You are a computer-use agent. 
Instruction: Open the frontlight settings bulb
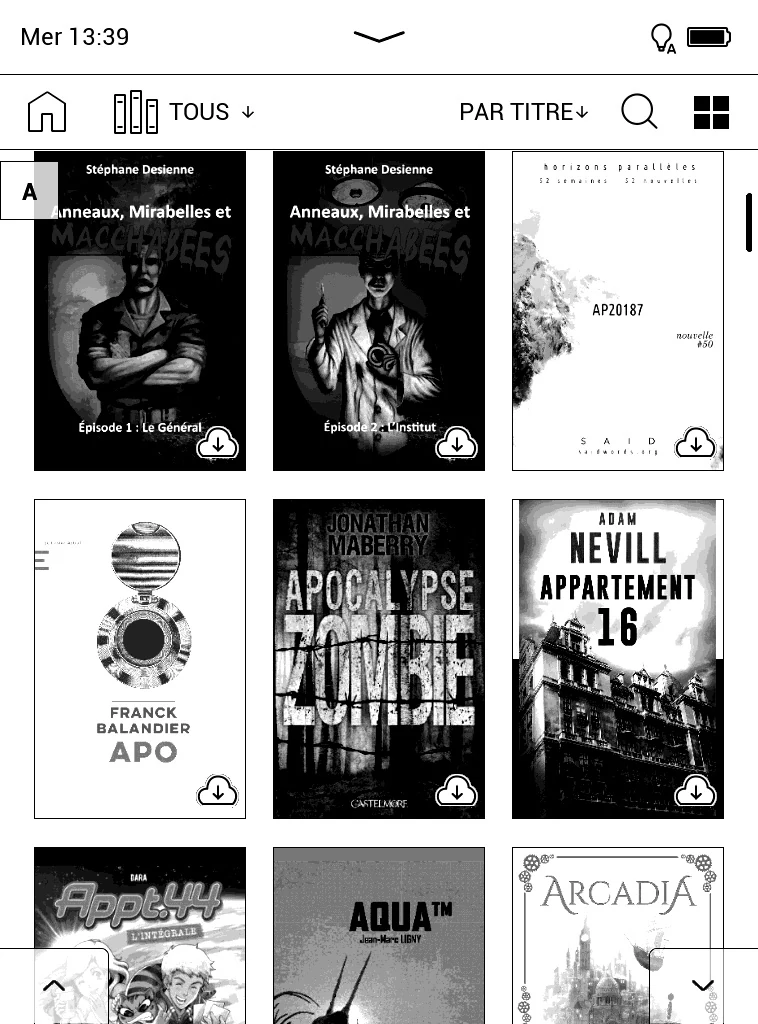pos(663,38)
